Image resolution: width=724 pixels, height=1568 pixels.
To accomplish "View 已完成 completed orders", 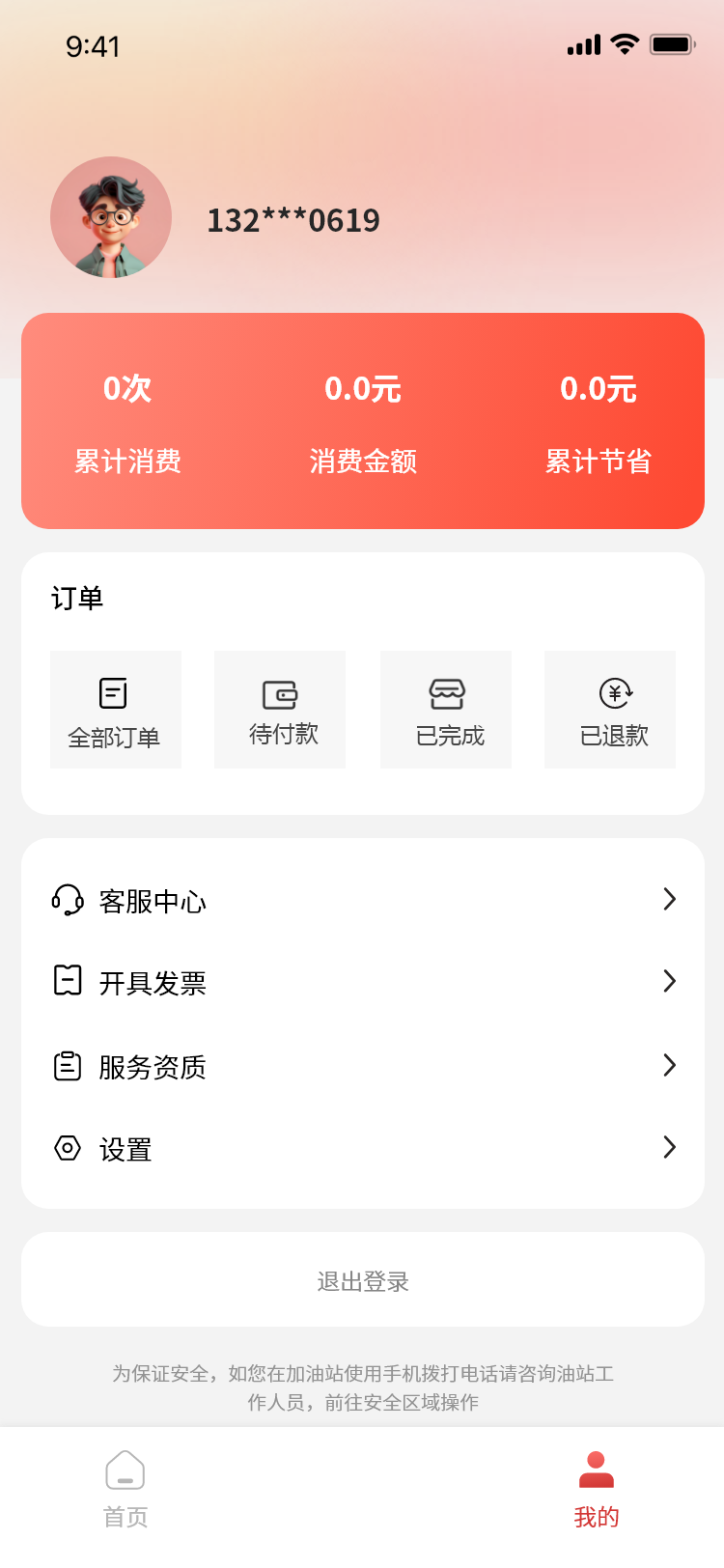I will (446, 711).
